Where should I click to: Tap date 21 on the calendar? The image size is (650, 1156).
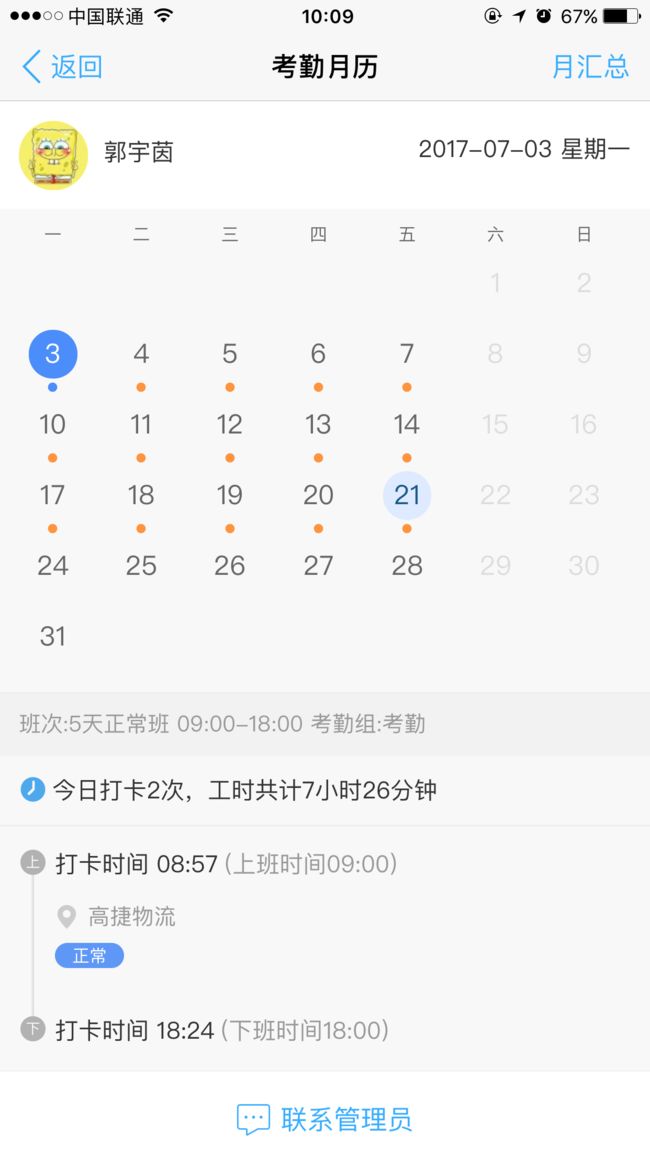click(x=407, y=495)
